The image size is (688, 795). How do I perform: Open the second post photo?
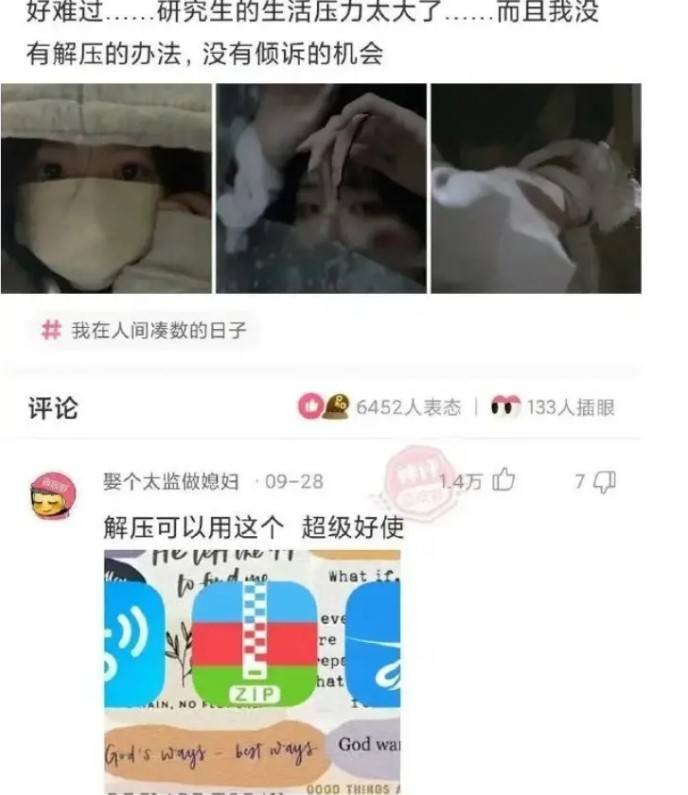(x=322, y=188)
